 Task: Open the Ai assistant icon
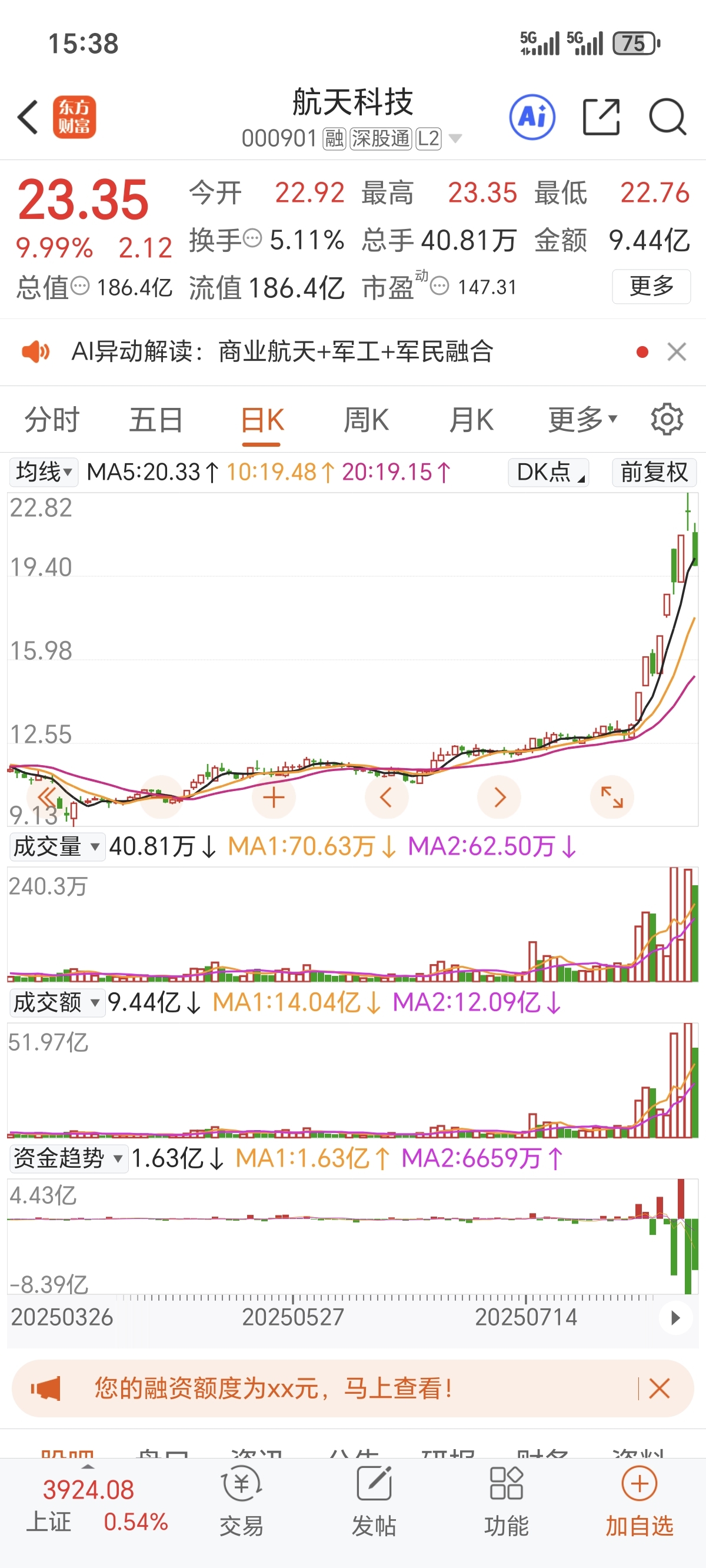tap(532, 117)
